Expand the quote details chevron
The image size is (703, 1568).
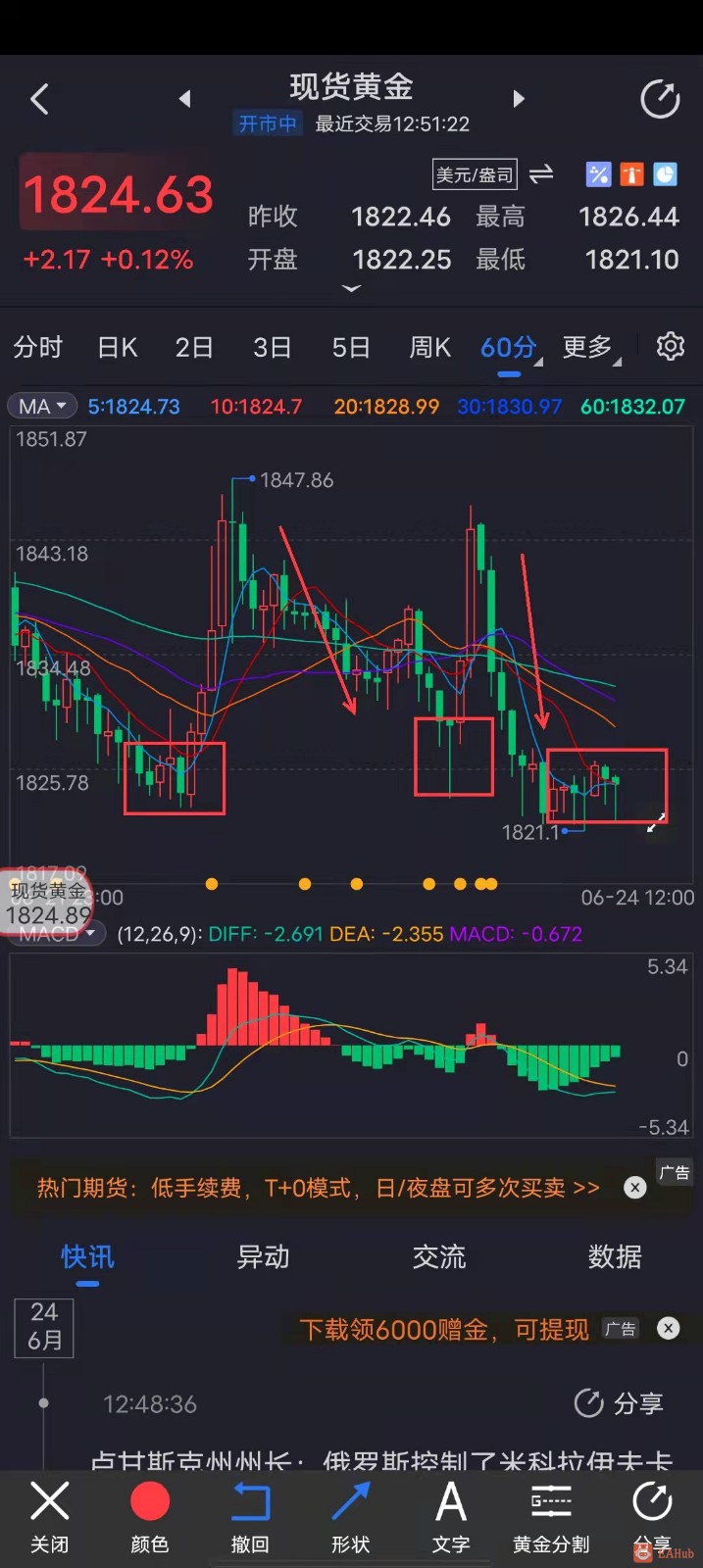(x=351, y=289)
